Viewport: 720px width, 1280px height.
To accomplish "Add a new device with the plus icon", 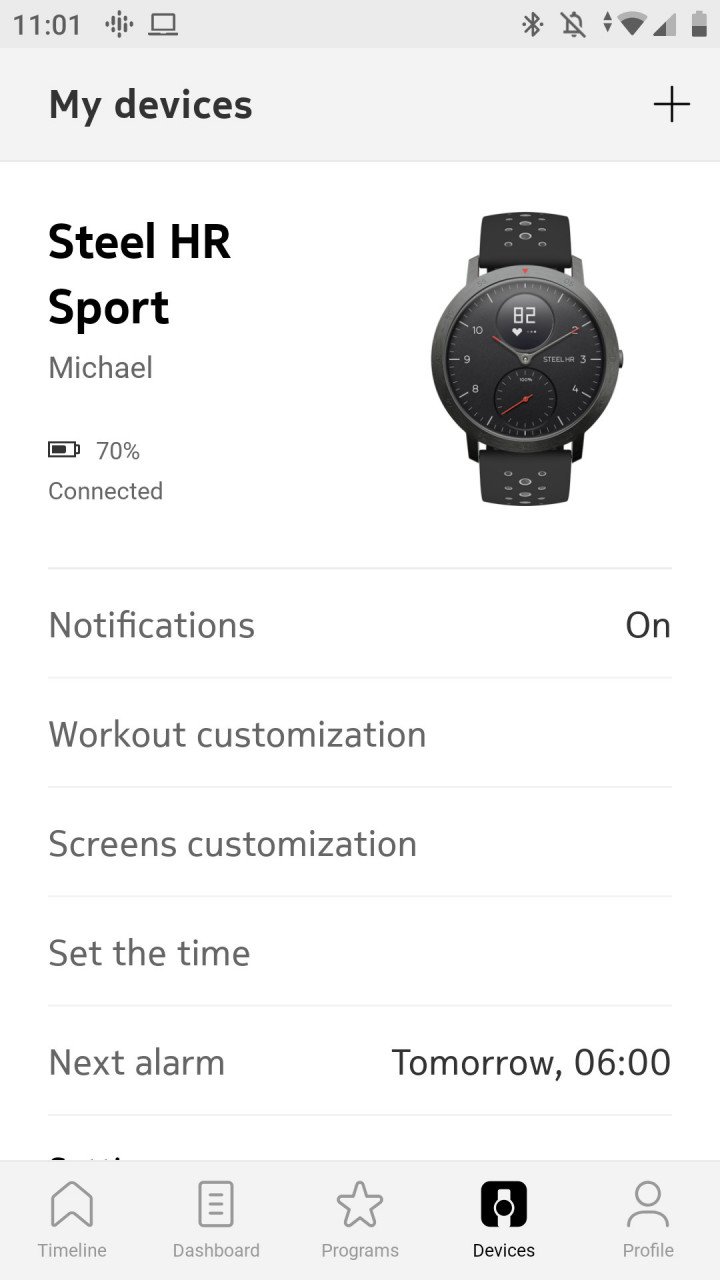I will (671, 104).
